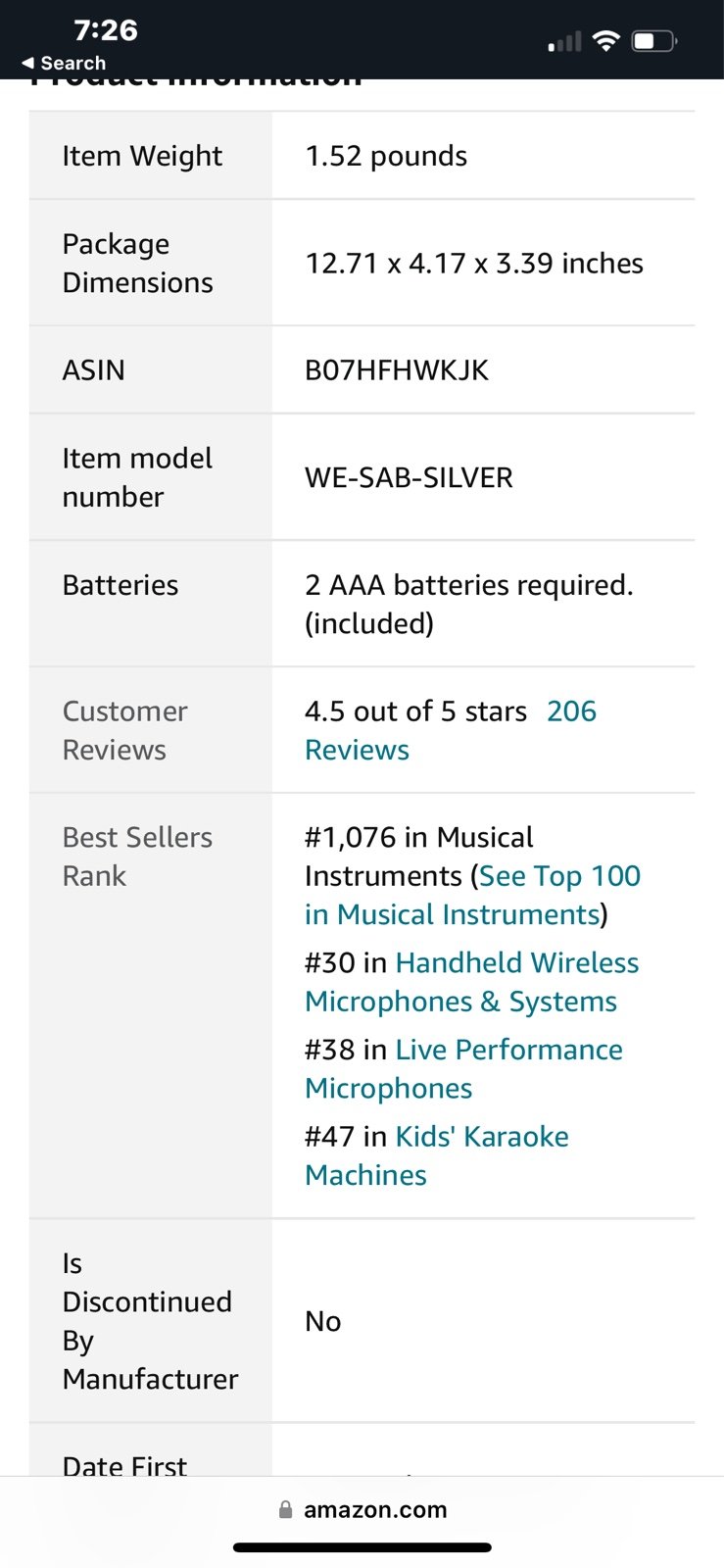See Top 100 in Musical Instruments
Screen dimensions: 724x1568
[x=472, y=895]
